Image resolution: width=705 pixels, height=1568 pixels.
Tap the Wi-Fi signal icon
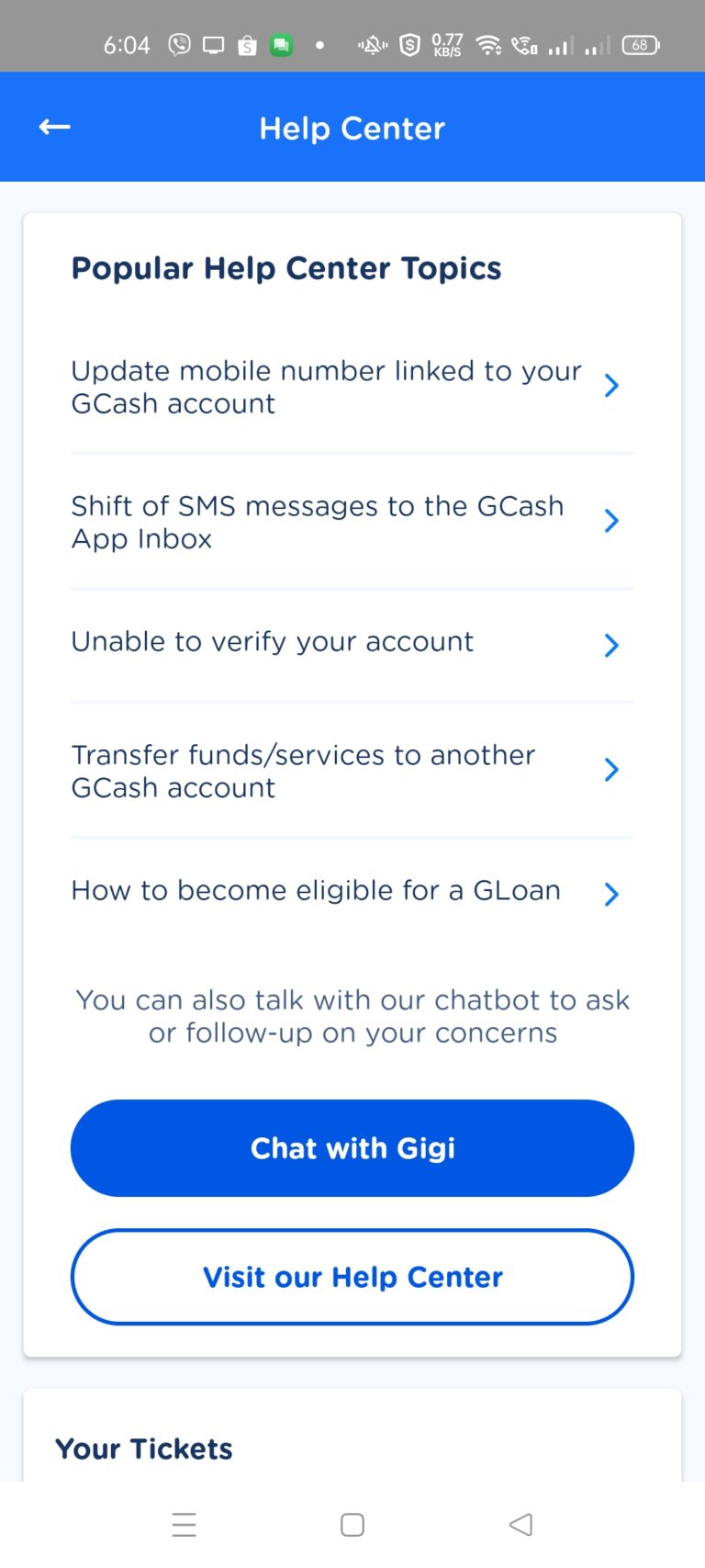(487, 44)
